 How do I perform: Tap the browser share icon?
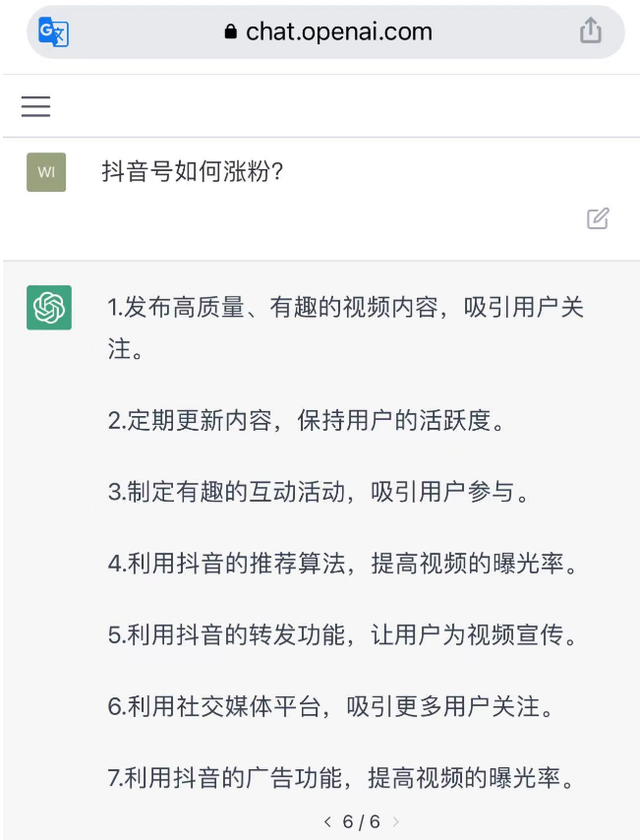pos(591,31)
